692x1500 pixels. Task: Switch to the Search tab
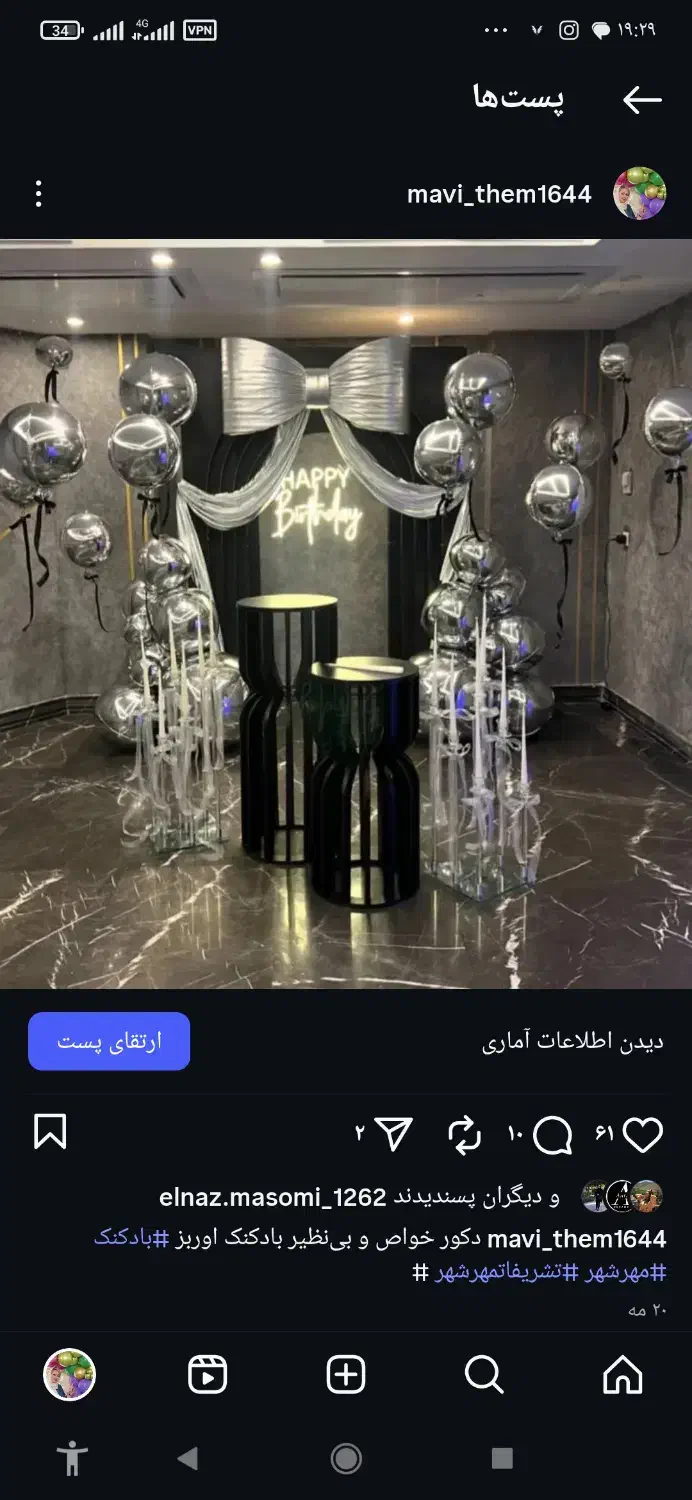point(484,1375)
